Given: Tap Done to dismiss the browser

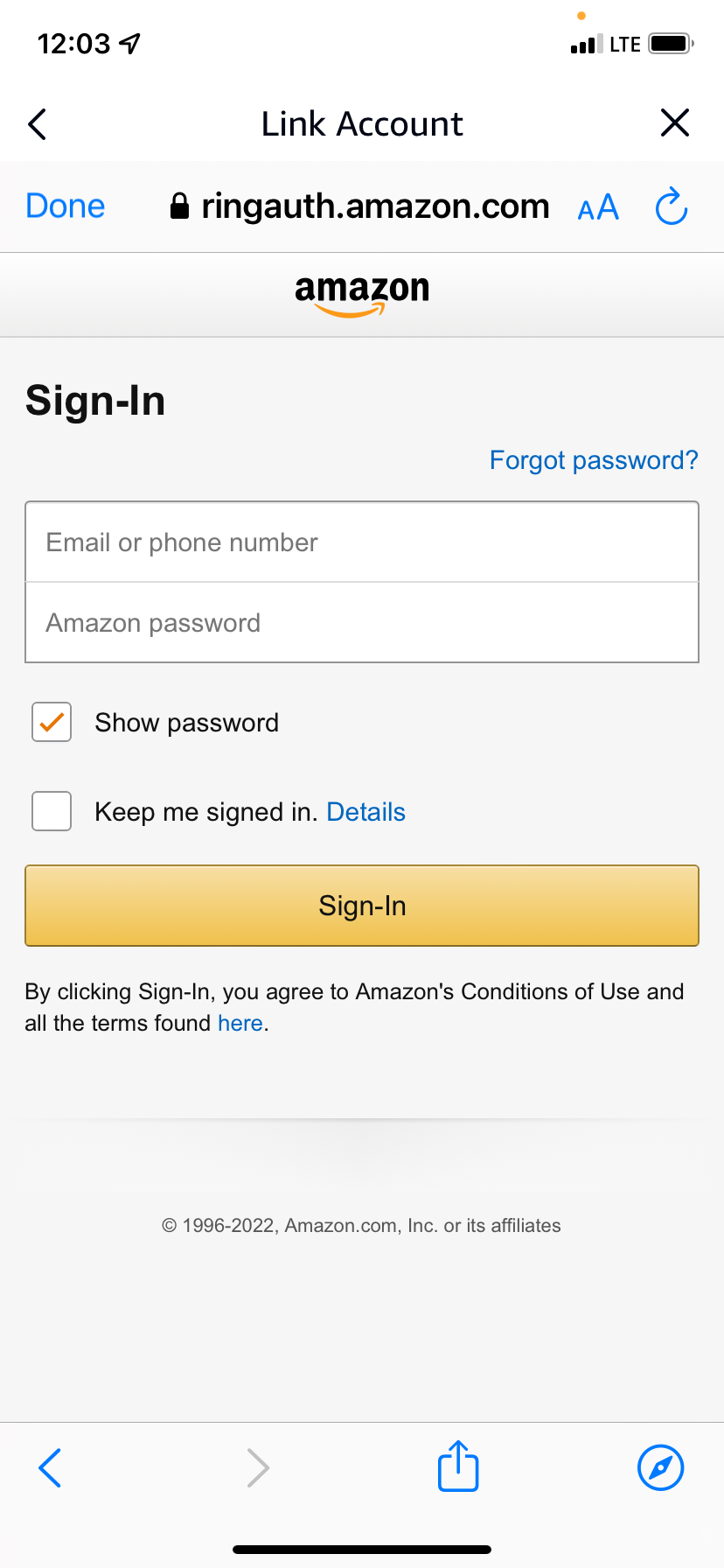Looking at the screenshot, I should [x=65, y=205].
